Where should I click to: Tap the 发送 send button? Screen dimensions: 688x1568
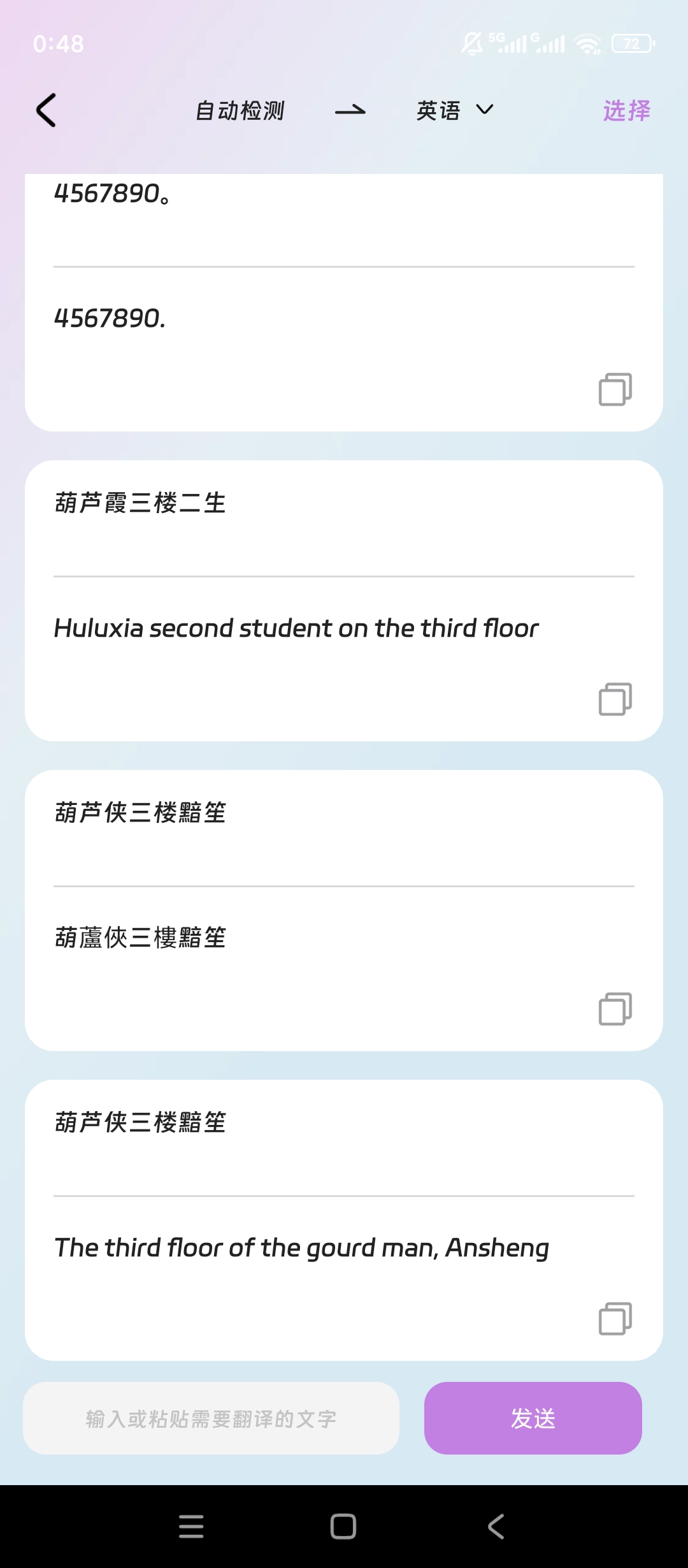[533, 1418]
